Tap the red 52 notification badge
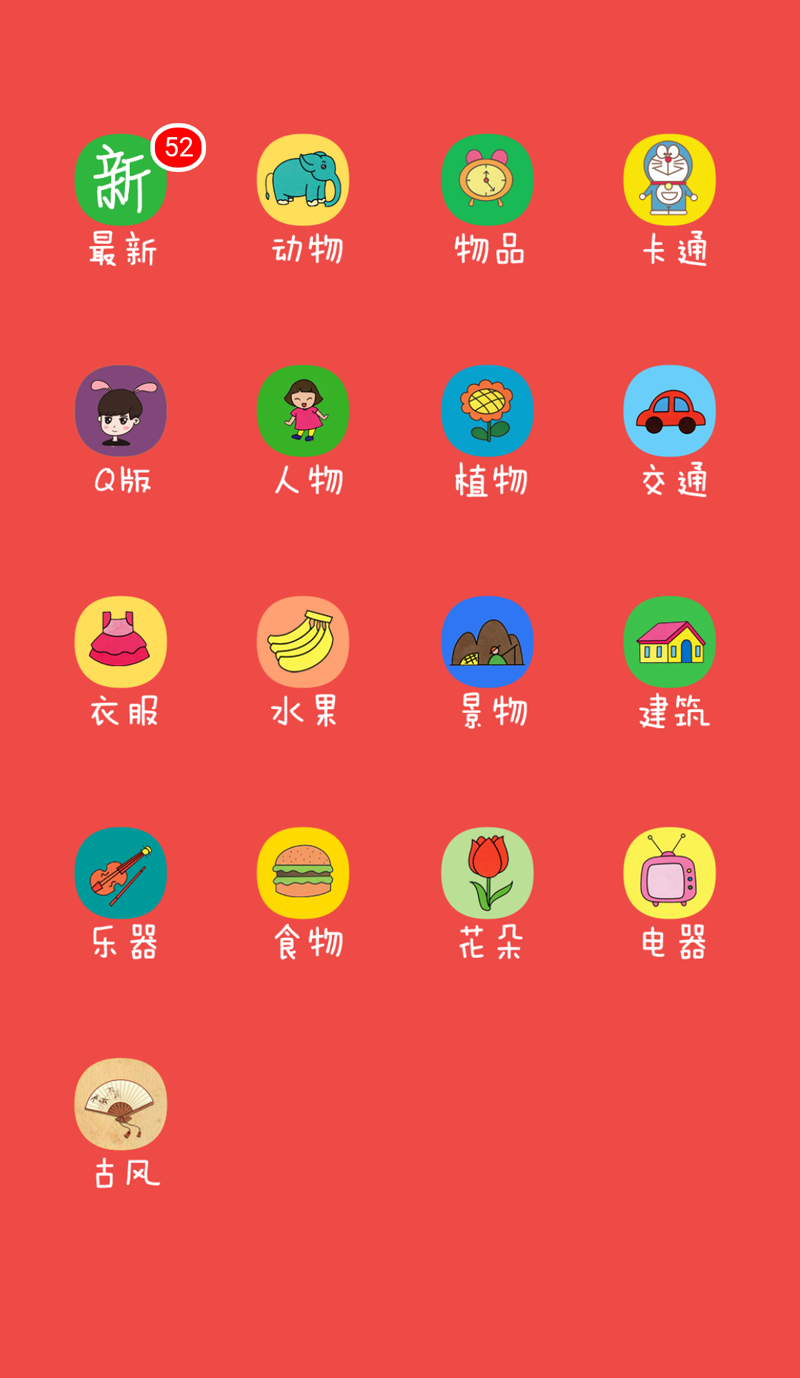 pyautogui.click(x=178, y=146)
